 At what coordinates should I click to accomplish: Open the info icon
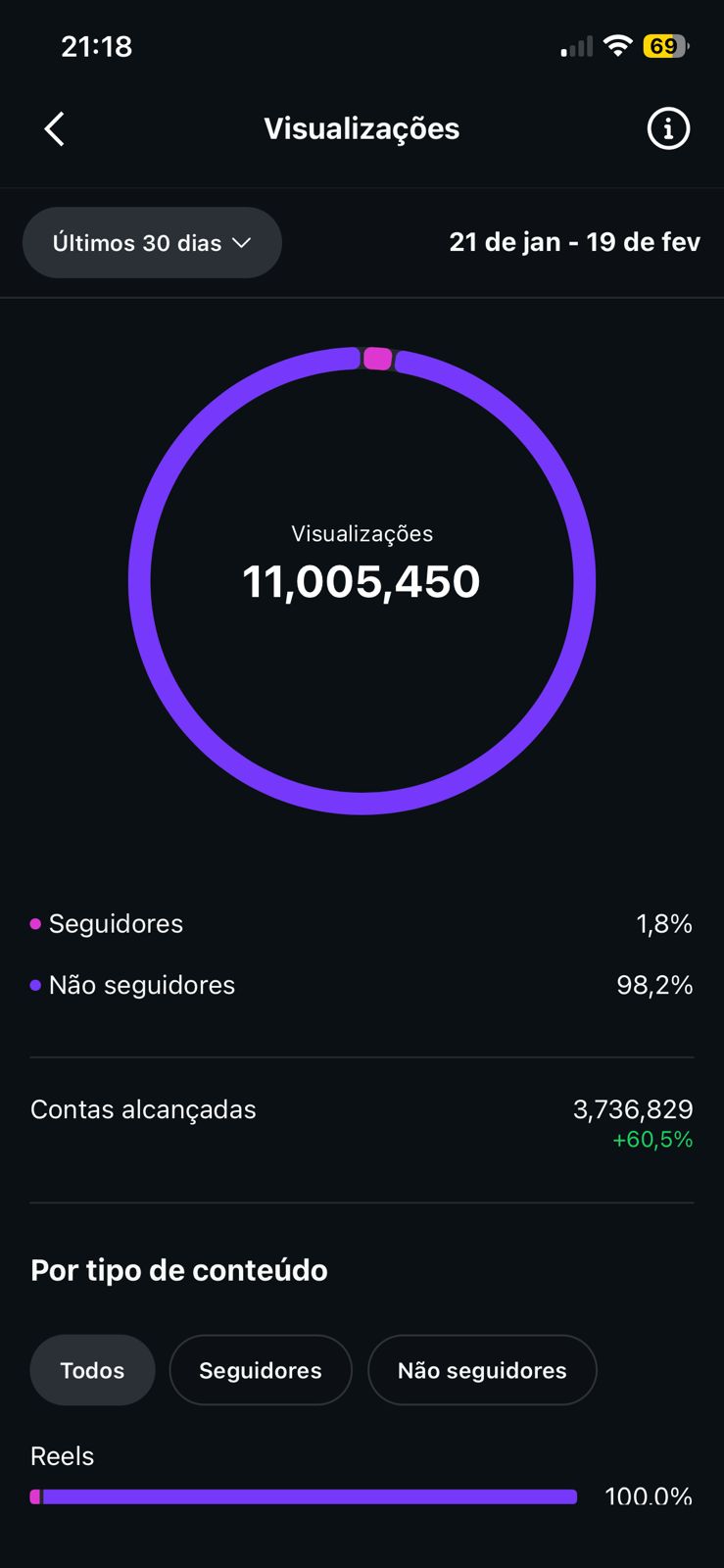pyautogui.click(x=668, y=128)
